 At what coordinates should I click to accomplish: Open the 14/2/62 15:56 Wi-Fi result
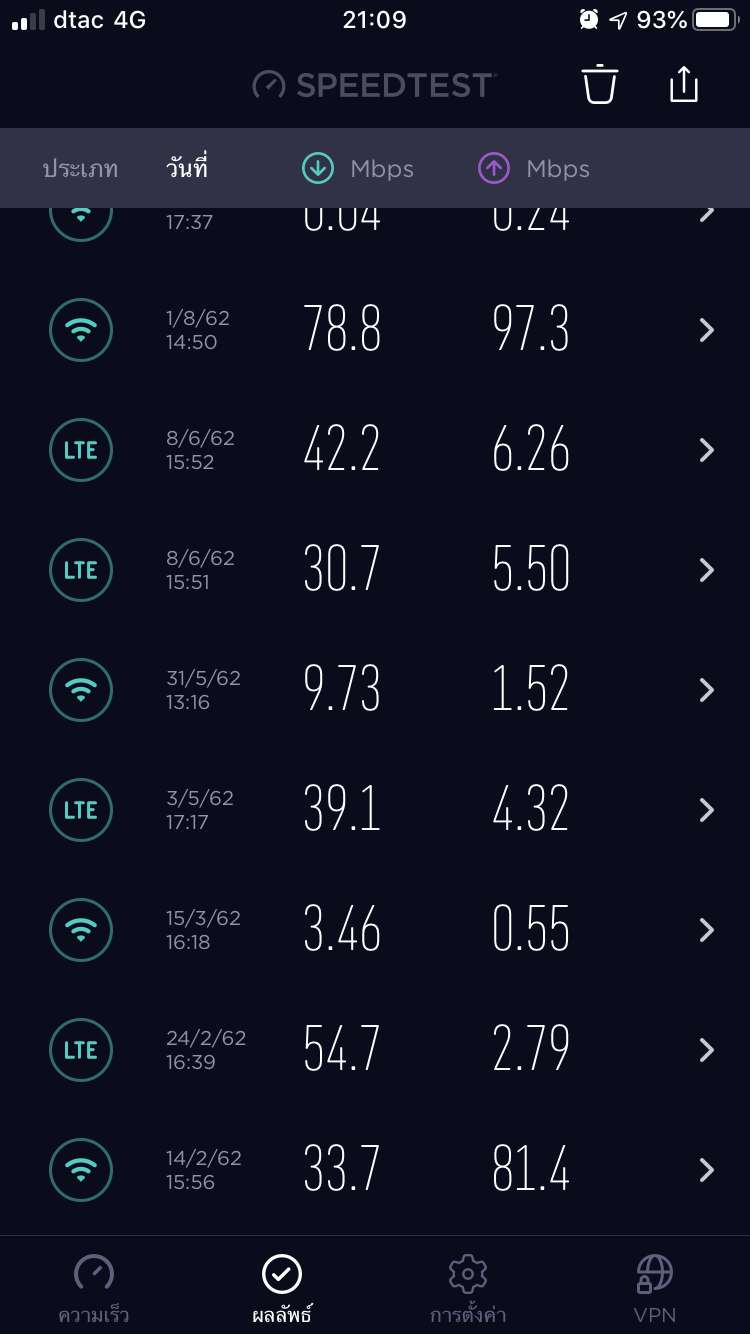375,1170
